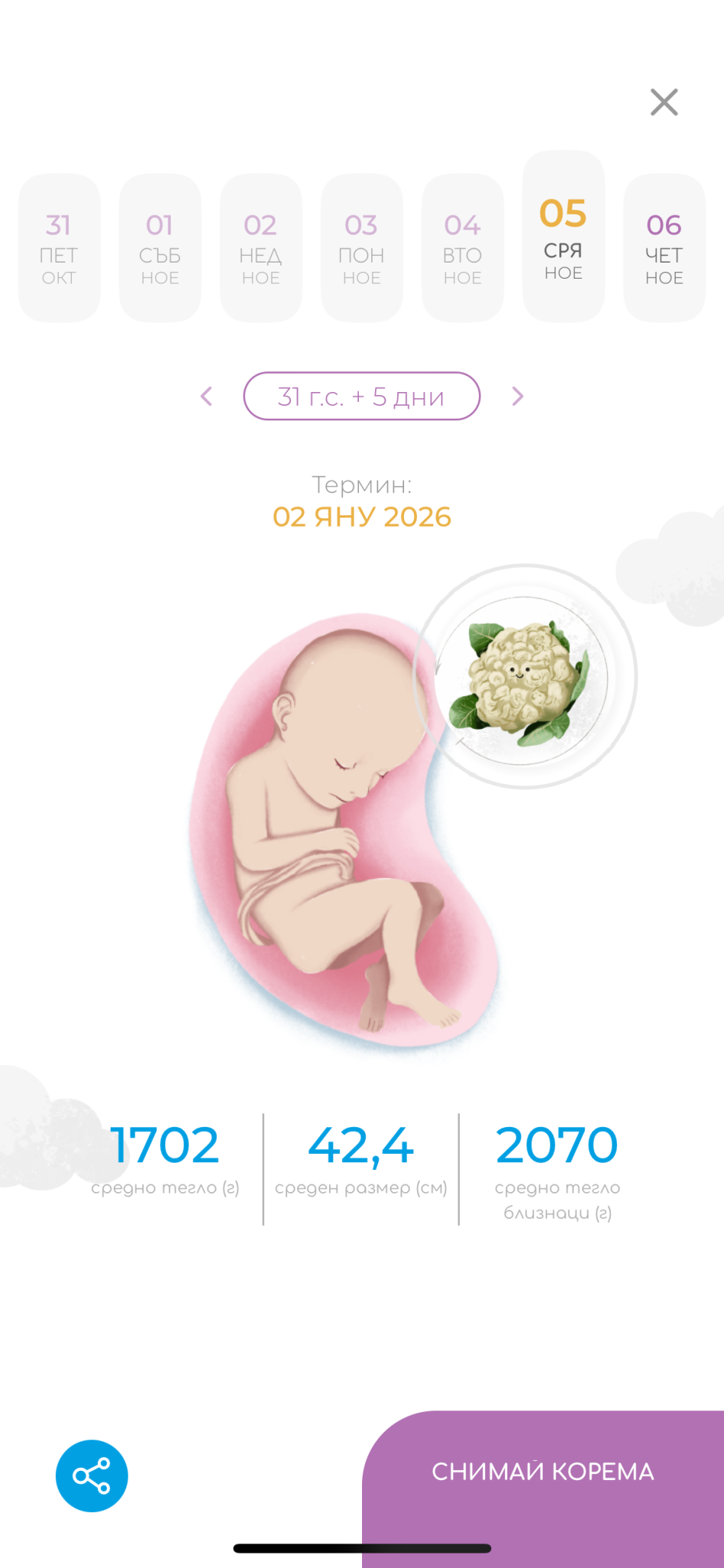The image size is (724, 1568).
Task: Select Saturday 01 November
Action: pos(160,248)
